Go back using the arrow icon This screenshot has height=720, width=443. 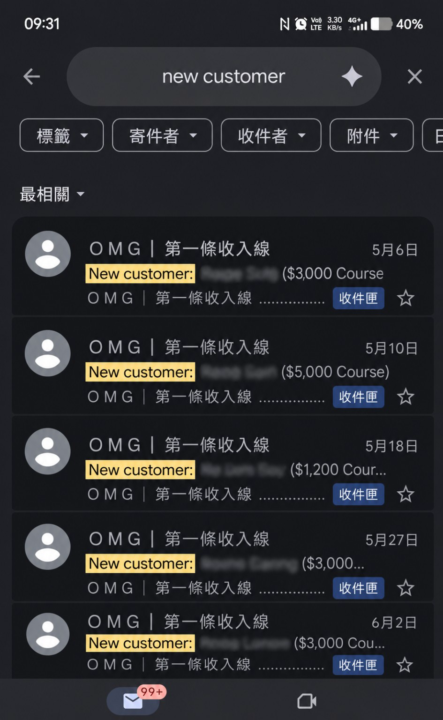(32, 77)
